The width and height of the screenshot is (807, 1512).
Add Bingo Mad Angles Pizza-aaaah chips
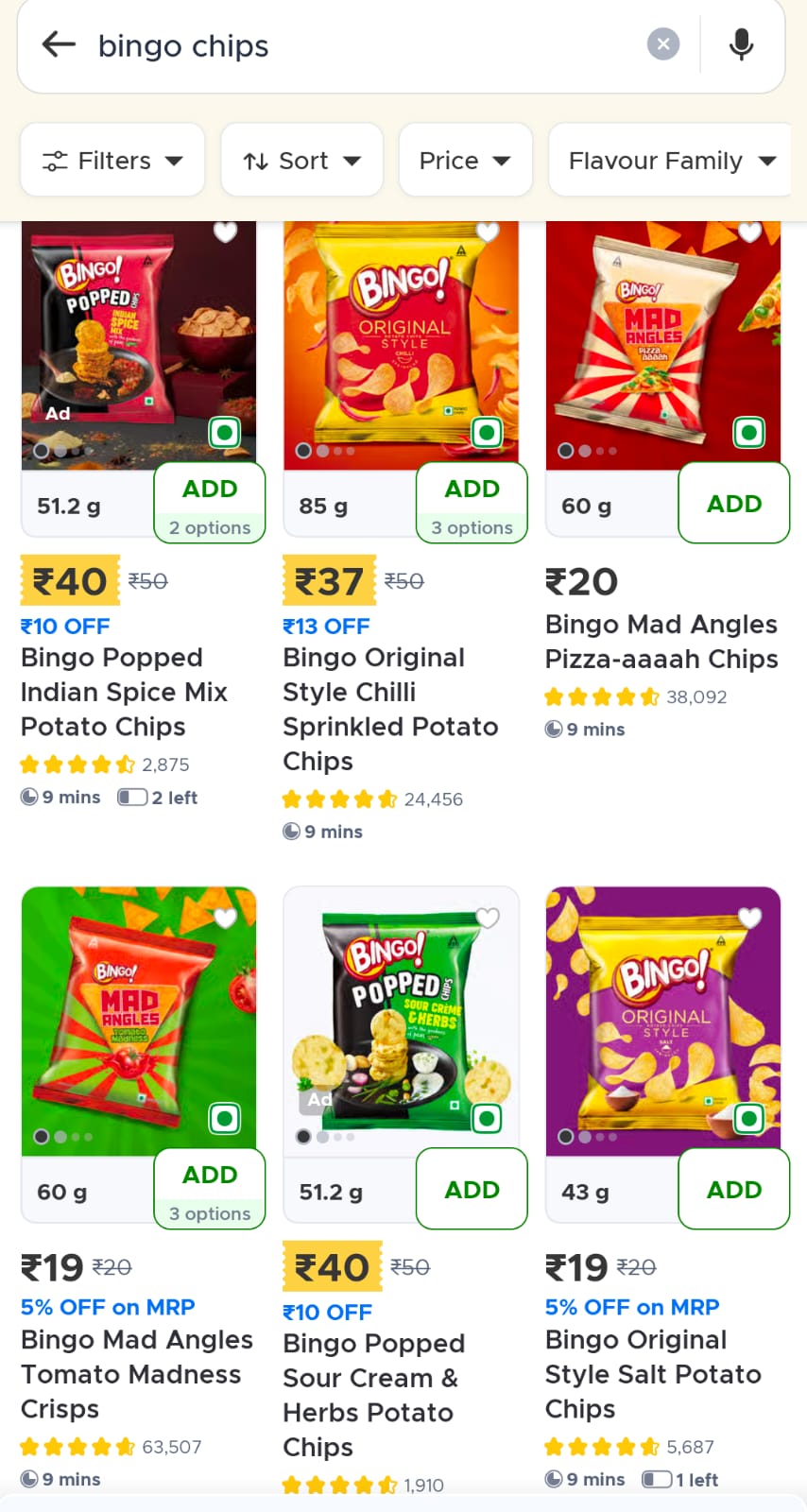tap(733, 503)
